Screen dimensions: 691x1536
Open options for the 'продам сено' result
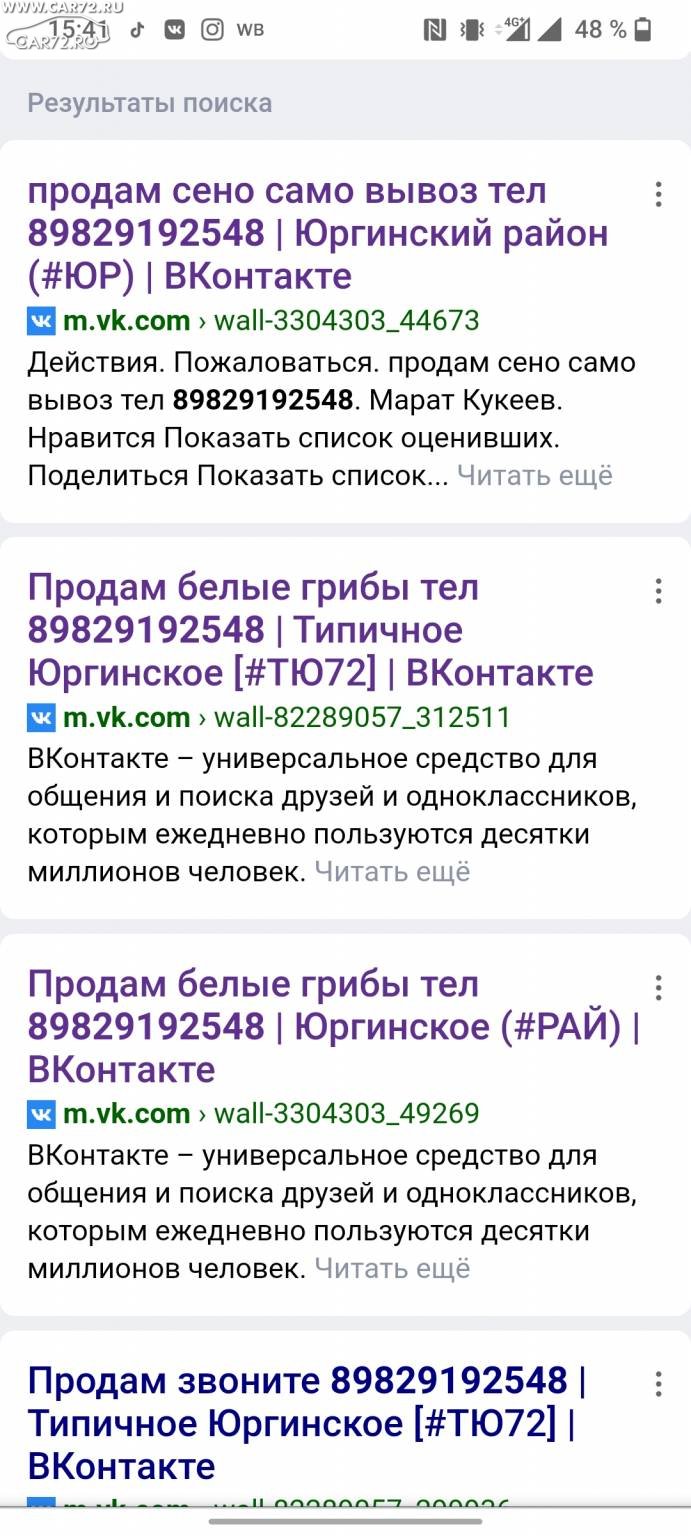pyautogui.click(x=658, y=194)
